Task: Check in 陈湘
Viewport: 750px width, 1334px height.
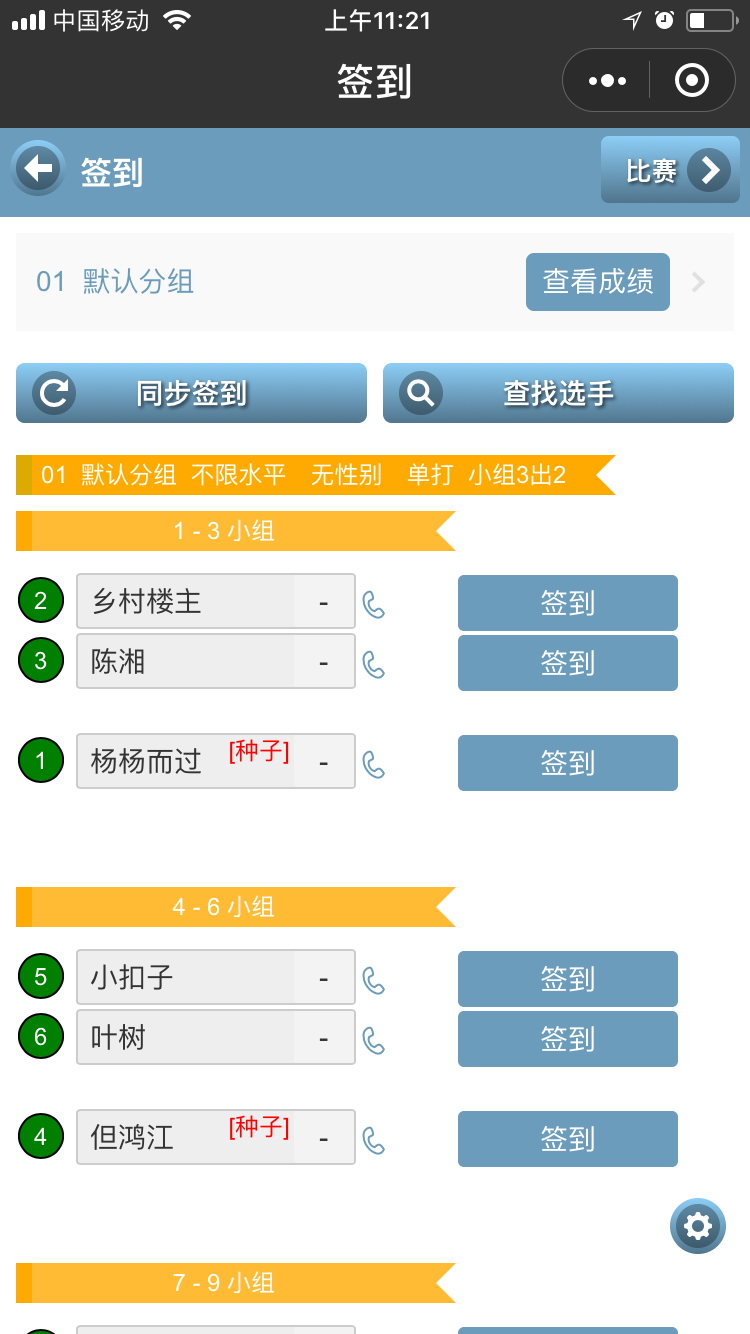Action: click(x=568, y=663)
